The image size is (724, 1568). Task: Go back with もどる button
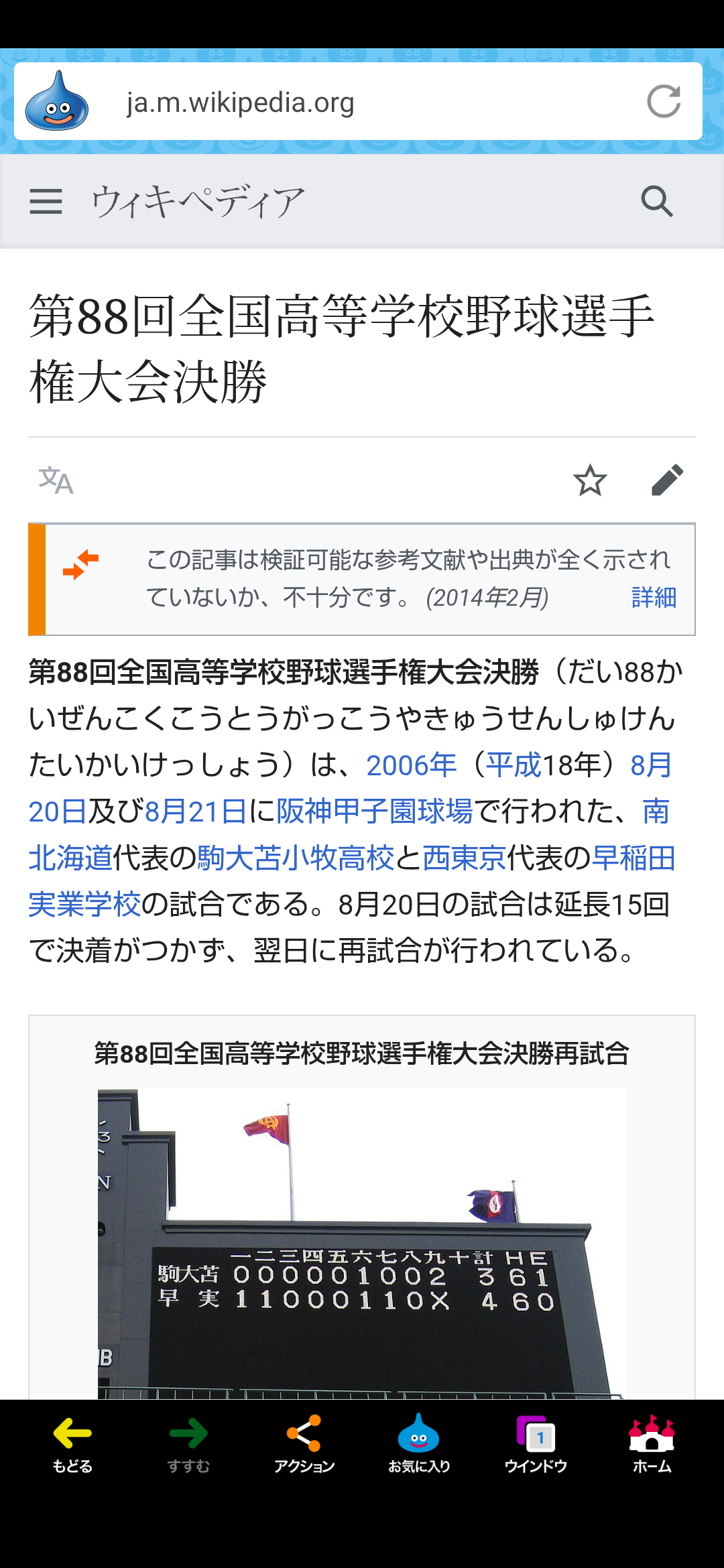[72, 1444]
